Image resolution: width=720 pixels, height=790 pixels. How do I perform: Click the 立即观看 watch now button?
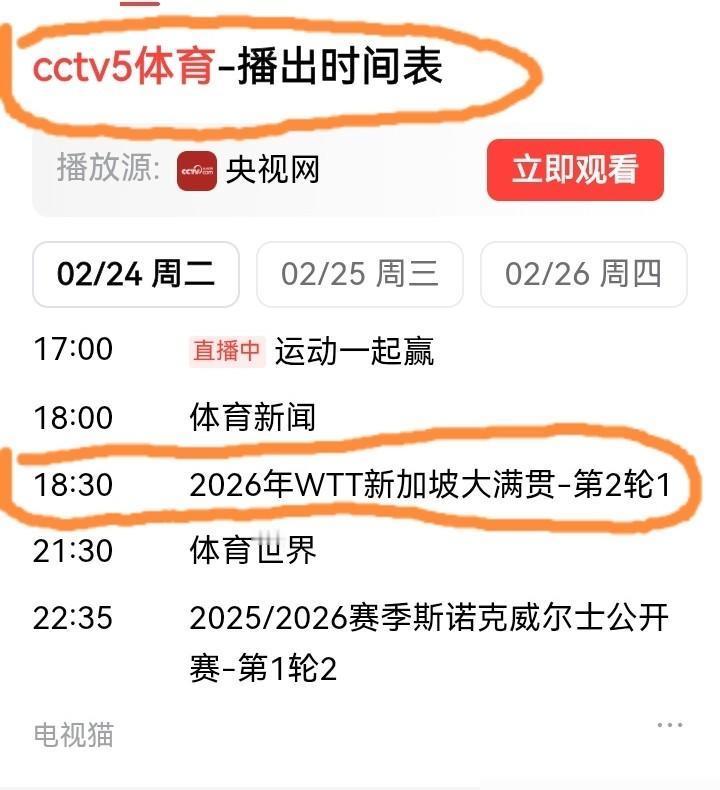click(x=574, y=169)
